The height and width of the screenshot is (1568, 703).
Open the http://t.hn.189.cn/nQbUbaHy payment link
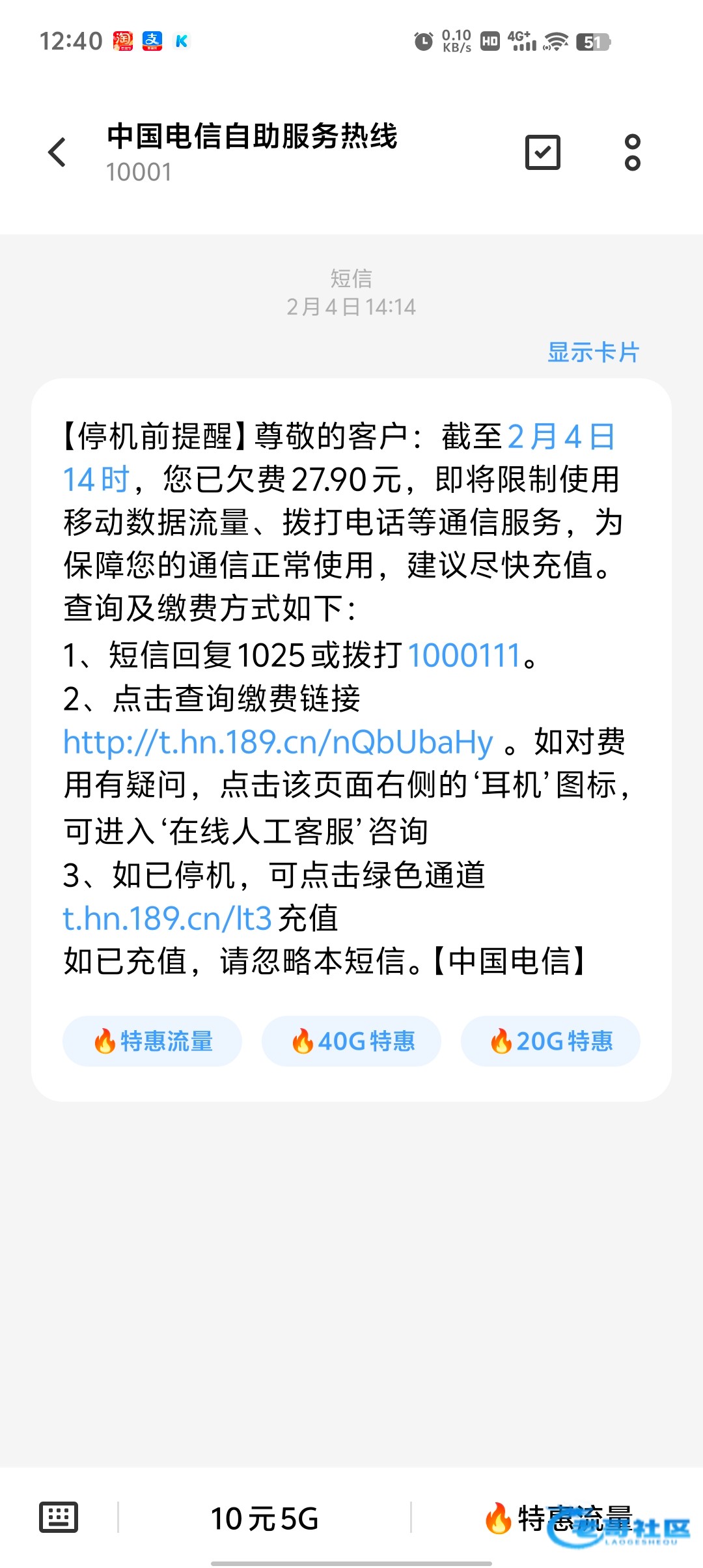tap(278, 742)
